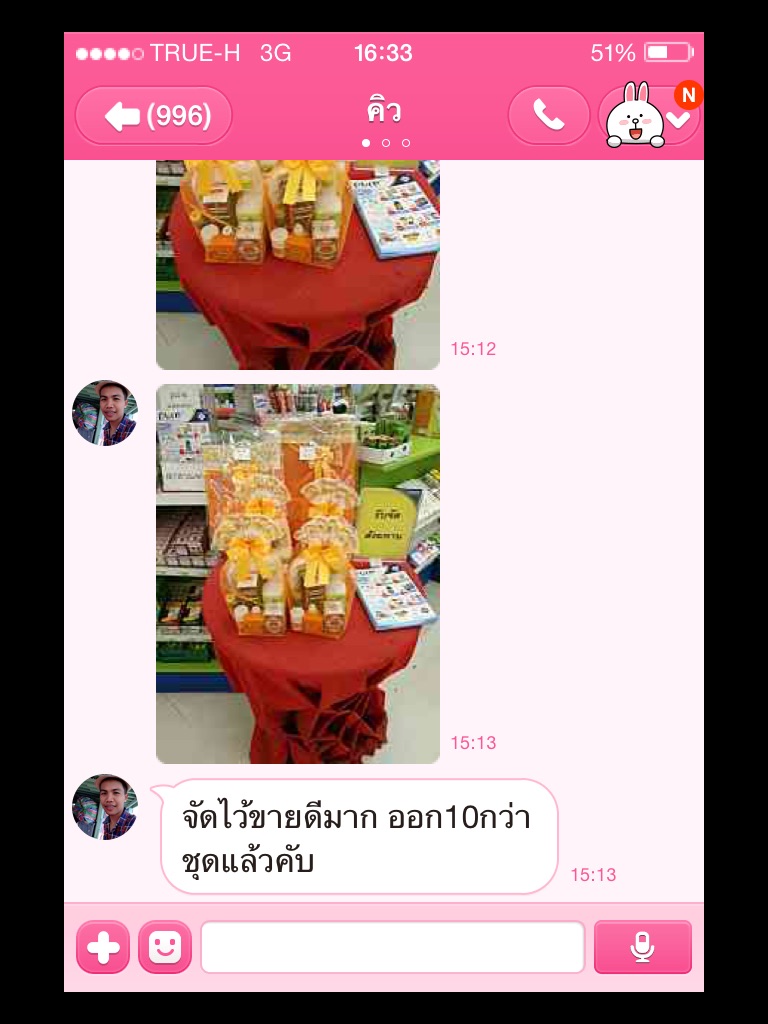Focus the message text field
The width and height of the screenshot is (768, 1024).
392,947
